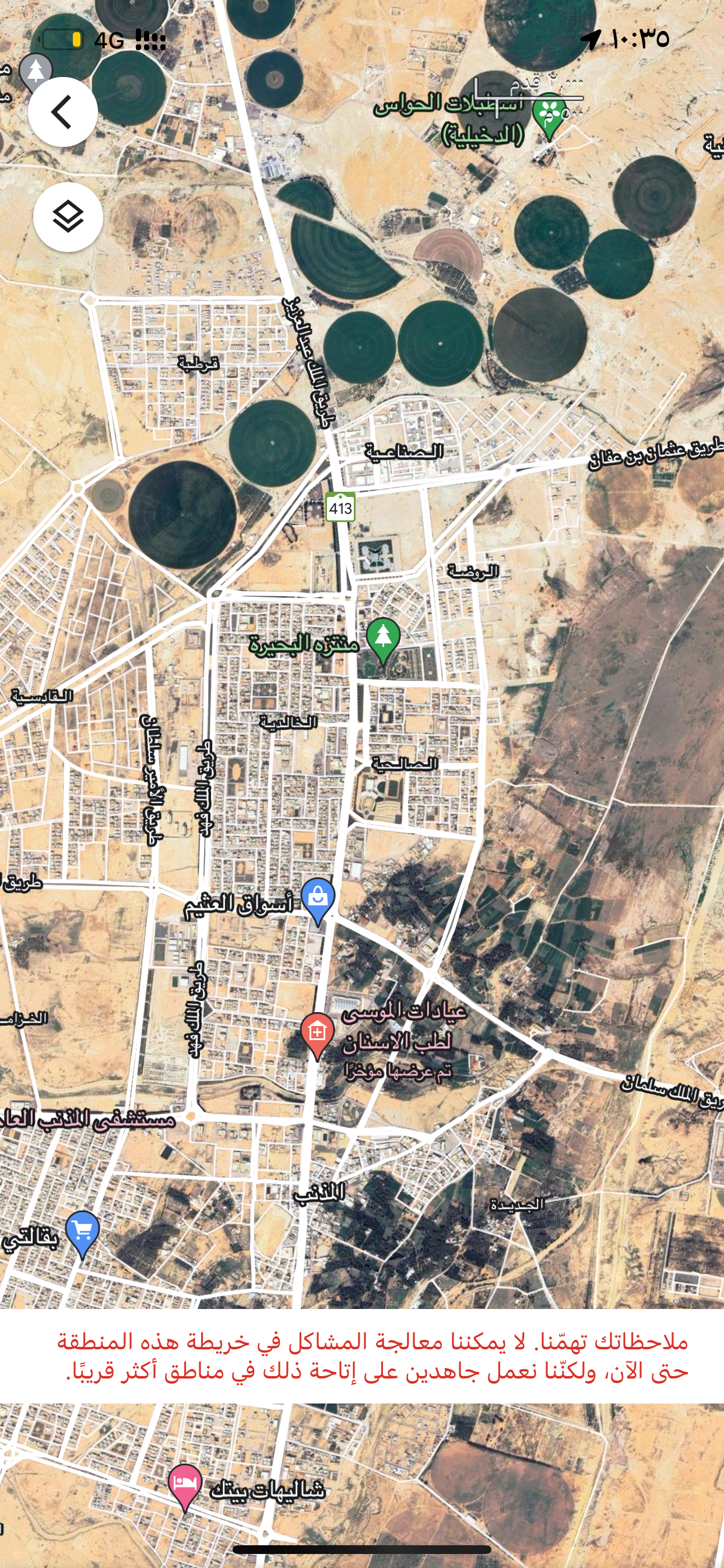Screen dimensions: 724x1568
Task: Go back using the arrow button
Action: point(63,112)
